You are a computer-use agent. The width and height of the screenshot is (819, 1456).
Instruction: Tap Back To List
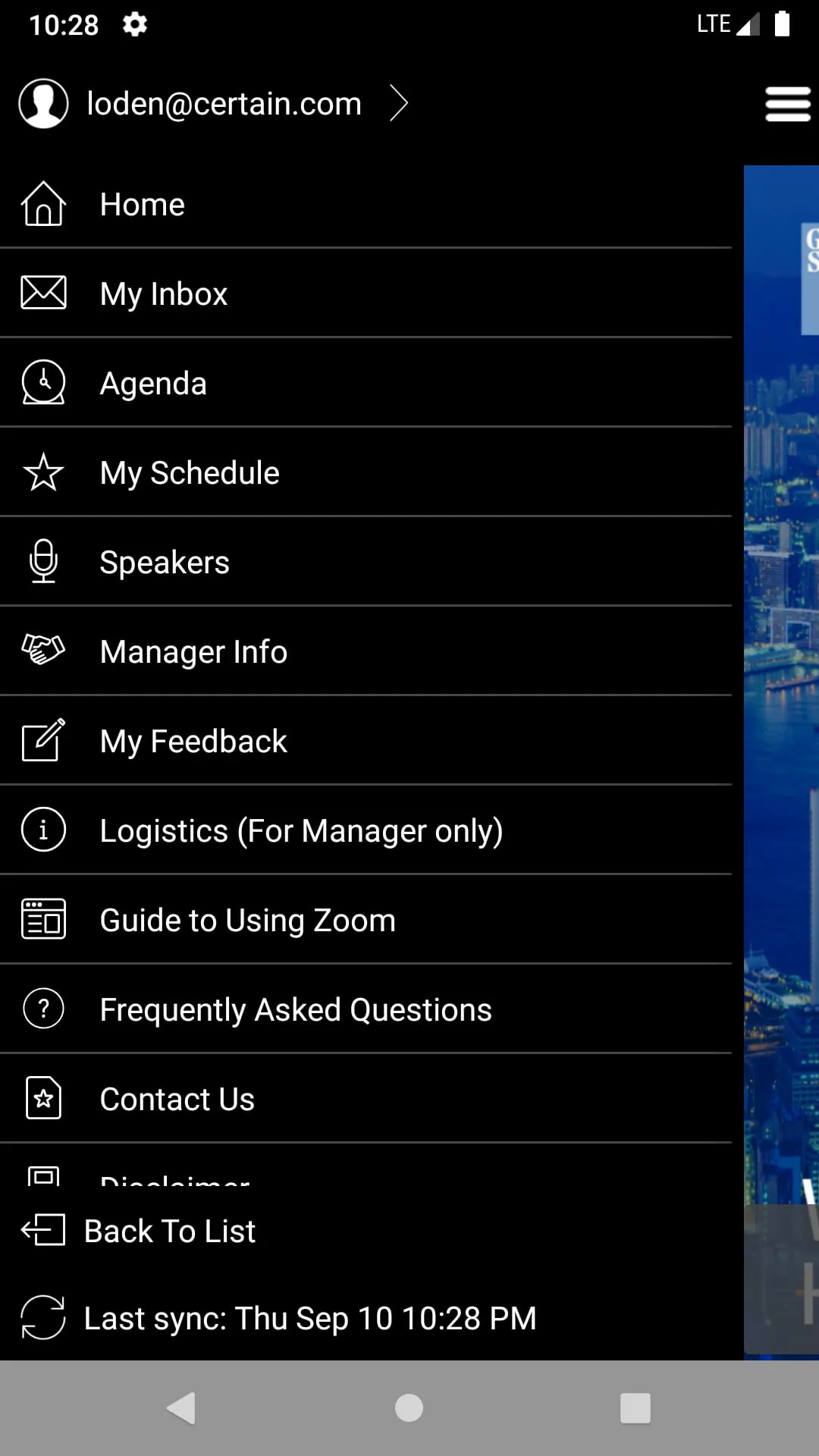(x=170, y=1230)
